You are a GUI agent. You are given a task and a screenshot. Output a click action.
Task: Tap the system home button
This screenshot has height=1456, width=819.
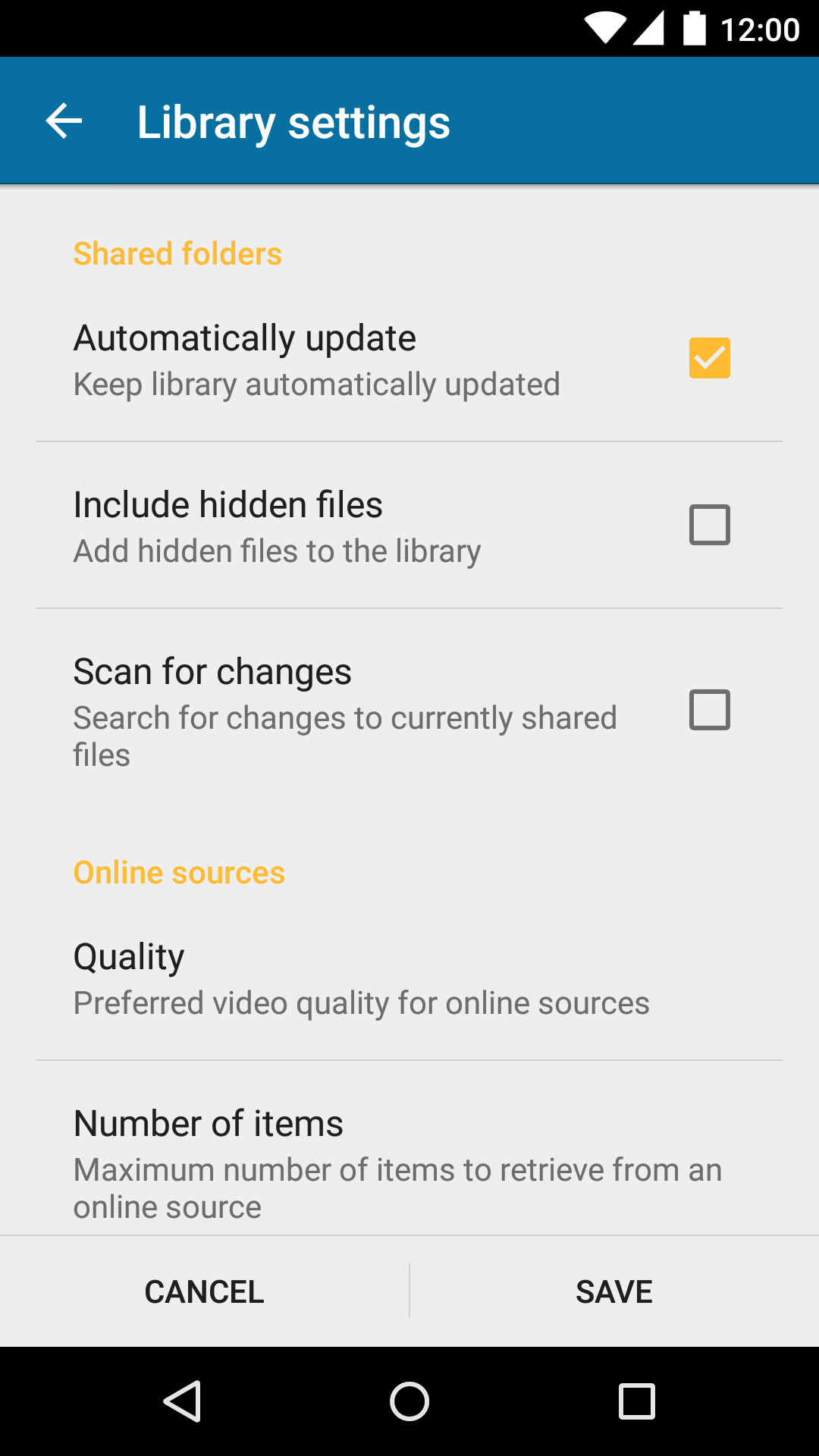(x=409, y=1401)
